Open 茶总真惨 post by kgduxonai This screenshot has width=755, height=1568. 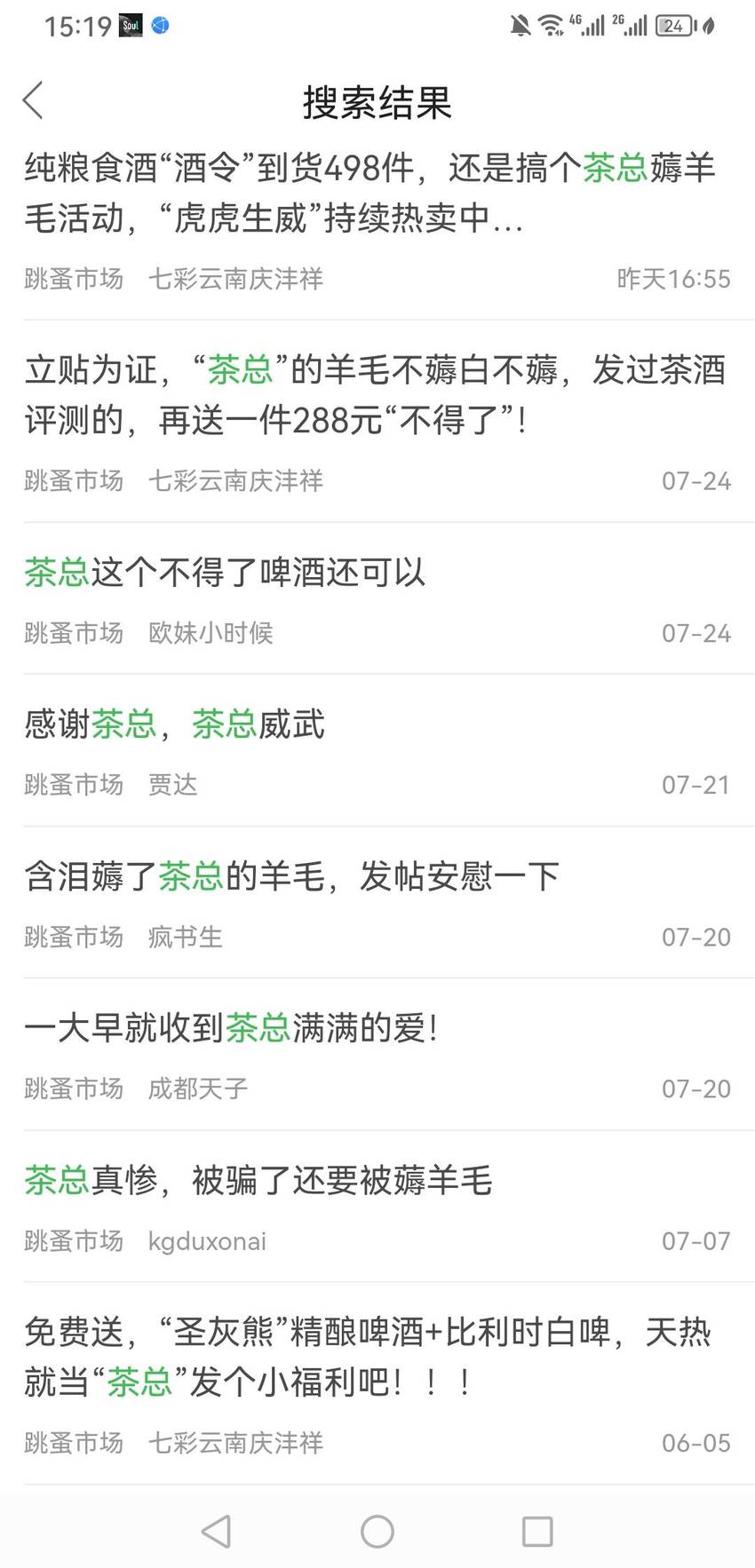(x=377, y=1207)
